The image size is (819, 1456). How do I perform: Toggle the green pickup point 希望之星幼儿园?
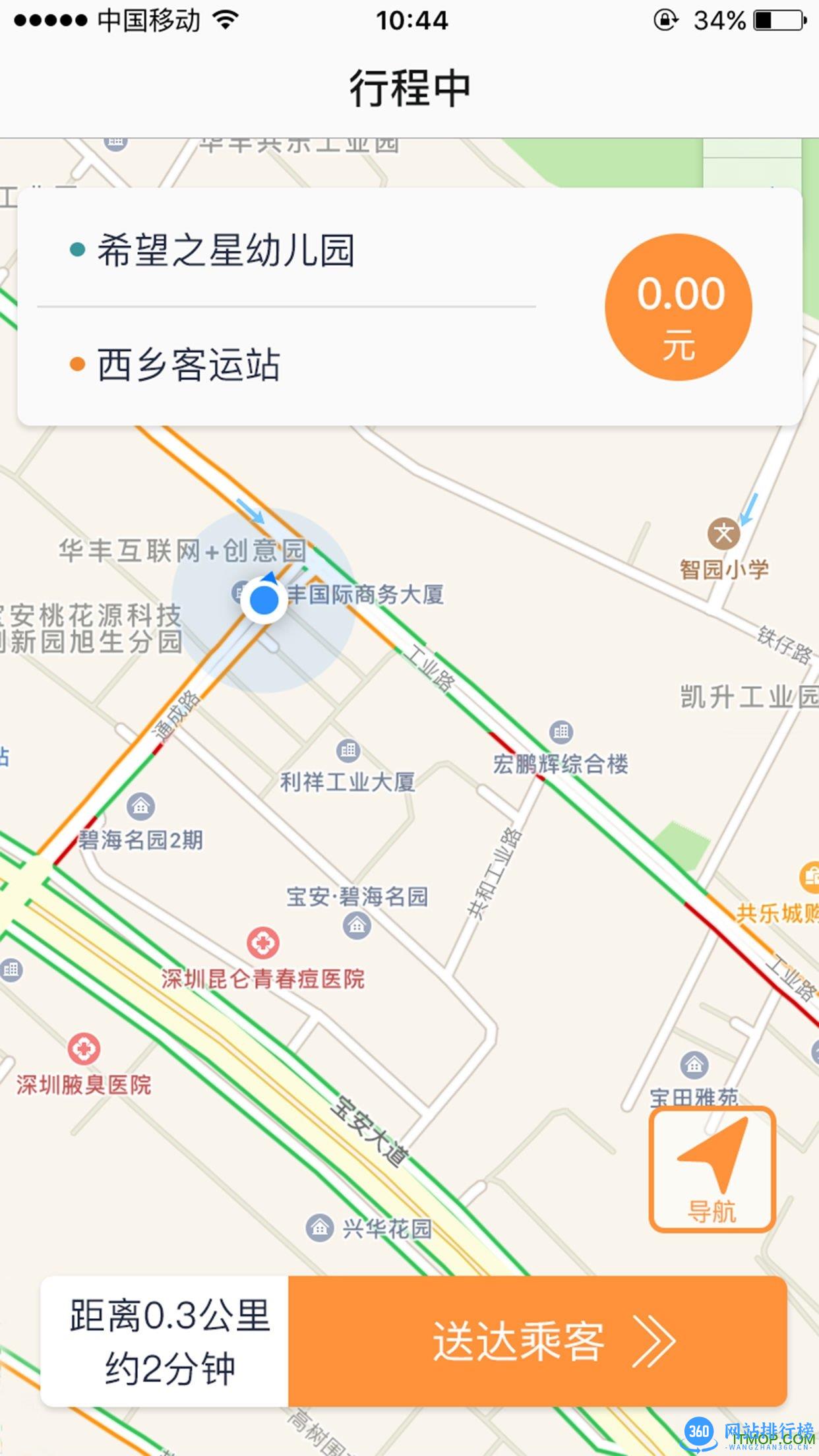click(78, 248)
